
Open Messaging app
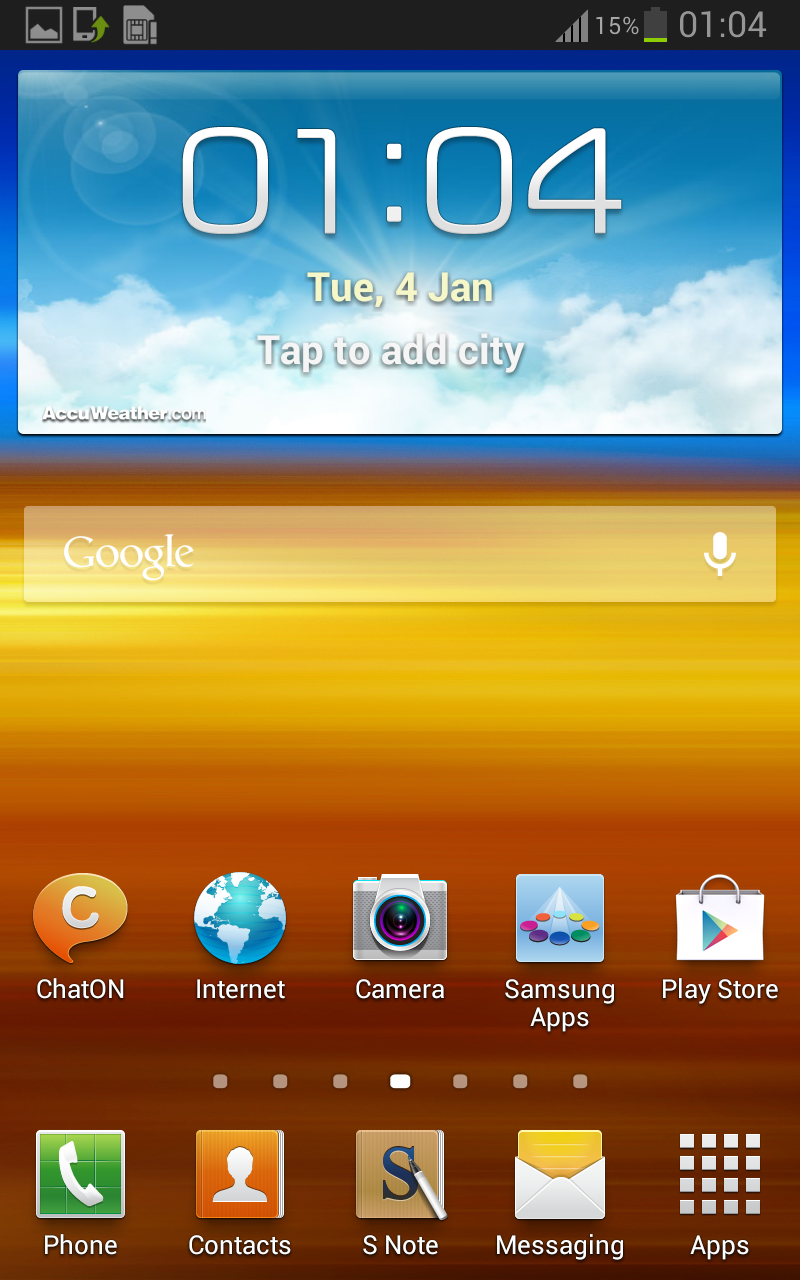tap(560, 1175)
